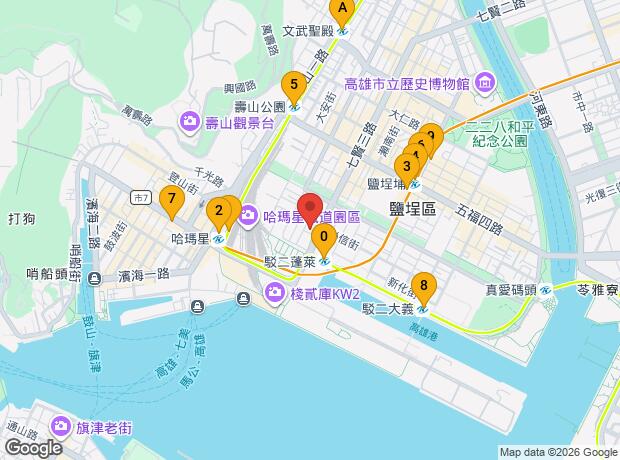Select orange marker 2 at 哈瑪星

(218, 213)
